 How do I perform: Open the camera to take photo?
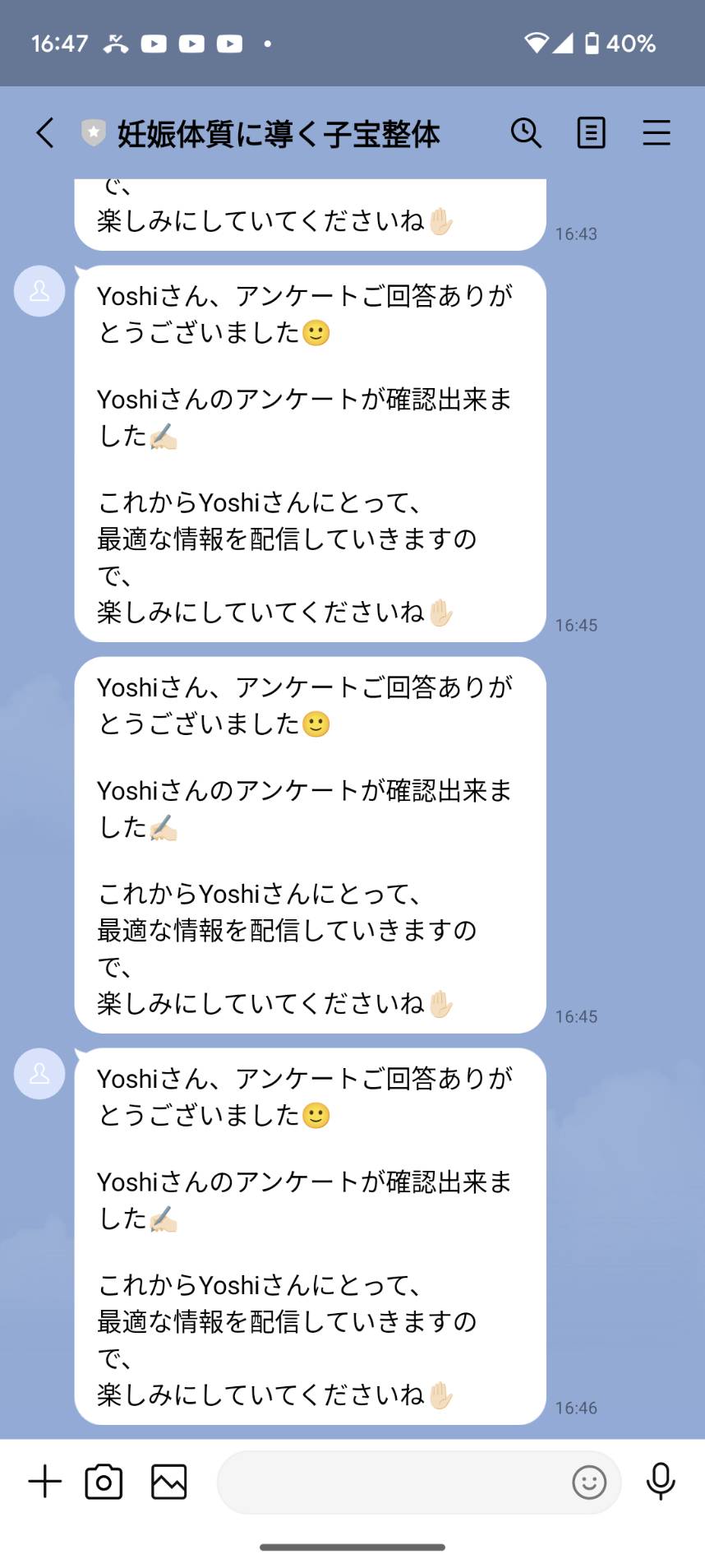point(104,1482)
